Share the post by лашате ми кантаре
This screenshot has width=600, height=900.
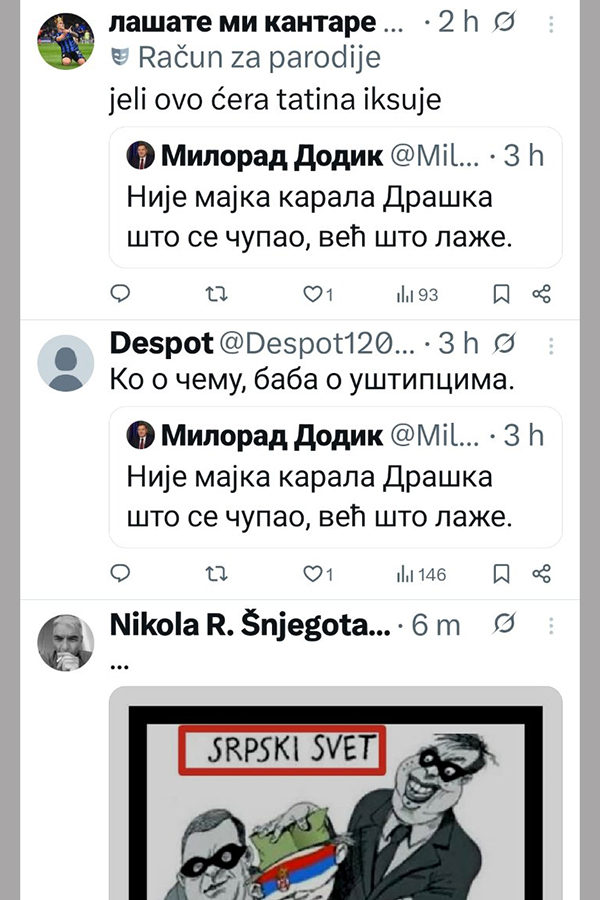tap(541, 294)
